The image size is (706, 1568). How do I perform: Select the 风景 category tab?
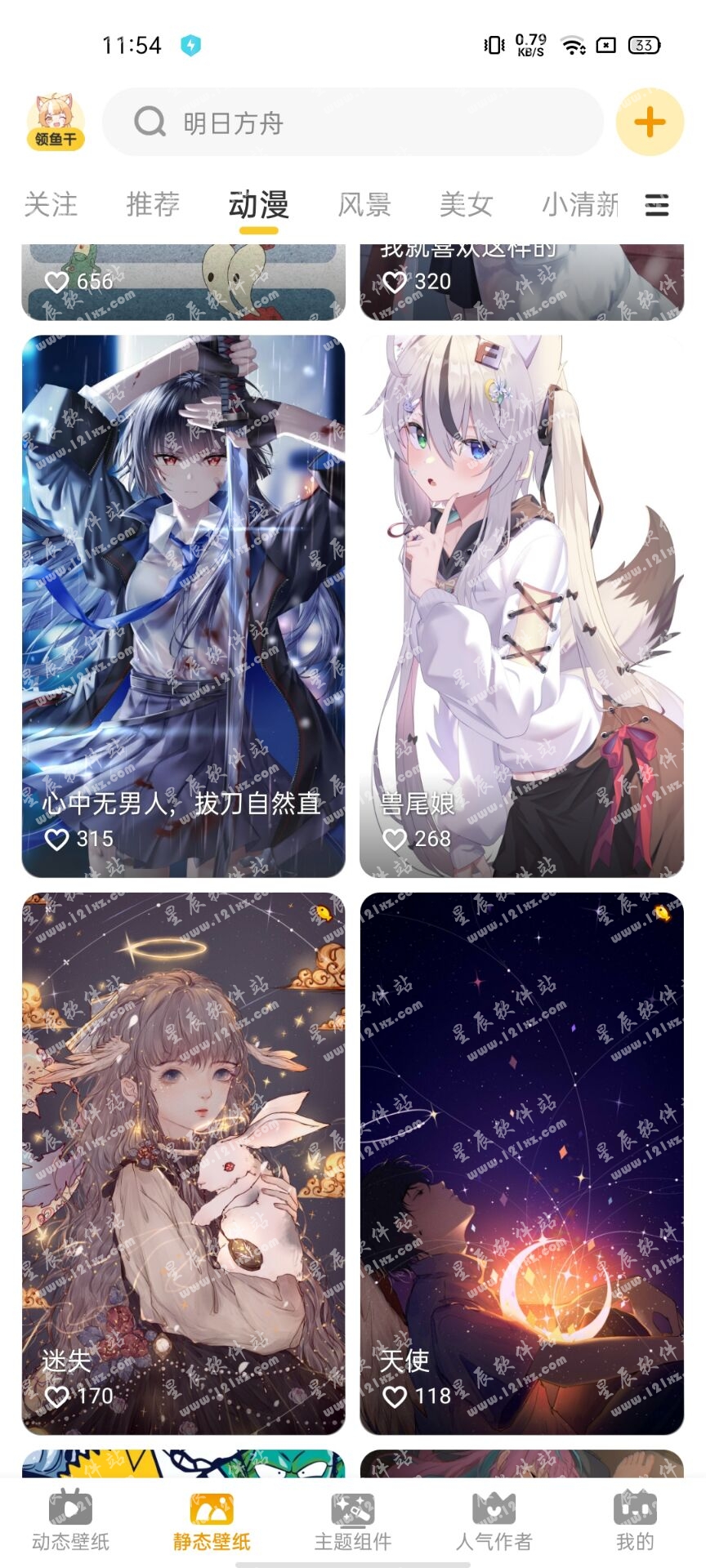point(364,204)
